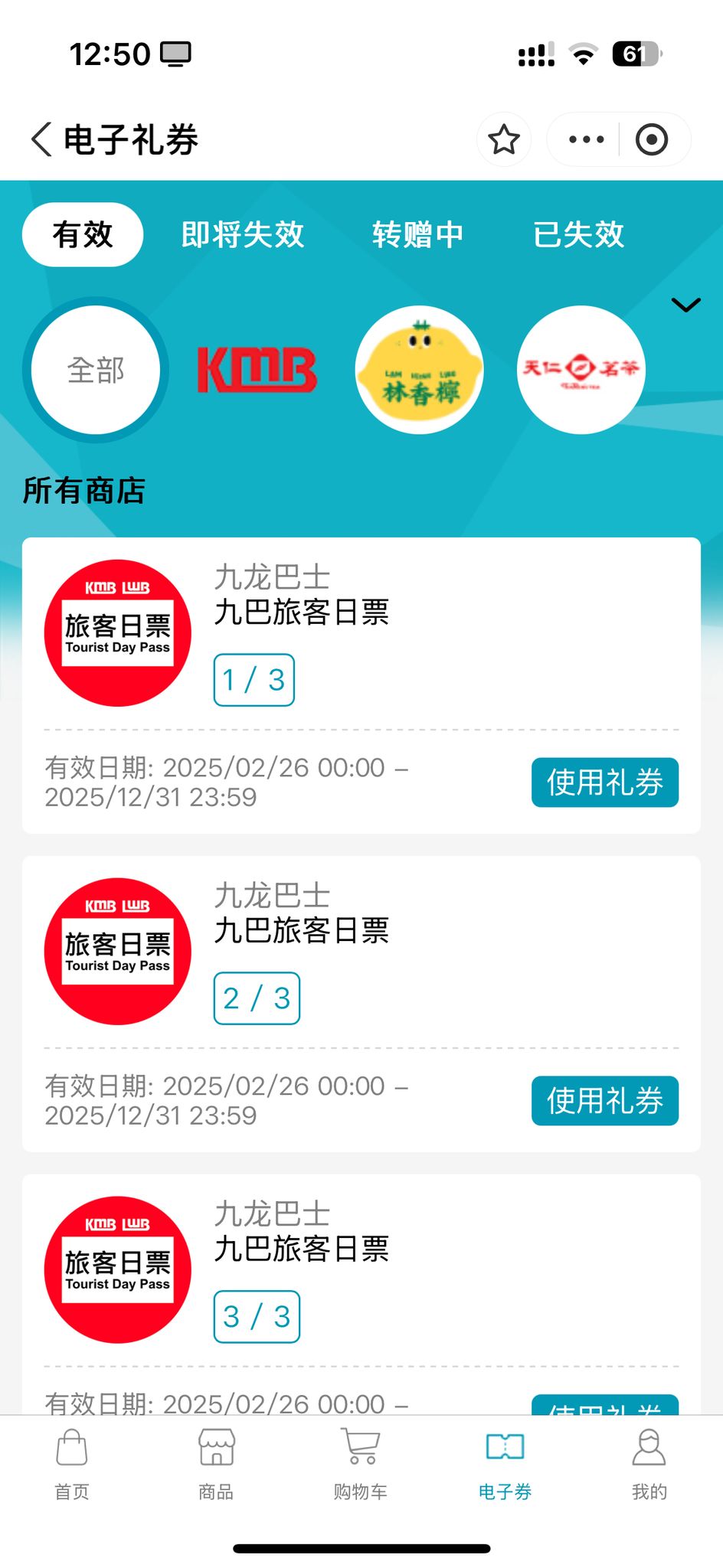Open the 我的 tab
This screenshot has height=1568, width=723.
coord(649,1464)
